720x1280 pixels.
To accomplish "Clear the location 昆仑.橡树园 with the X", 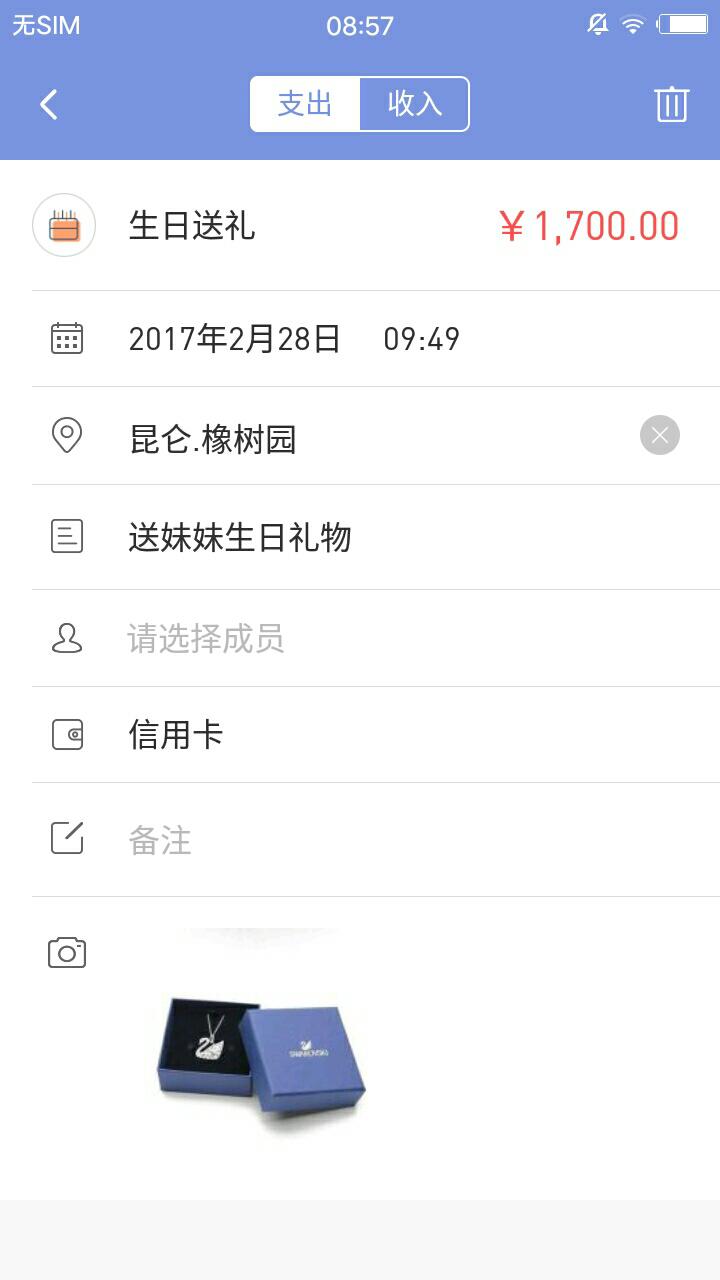I will (x=659, y=434).
